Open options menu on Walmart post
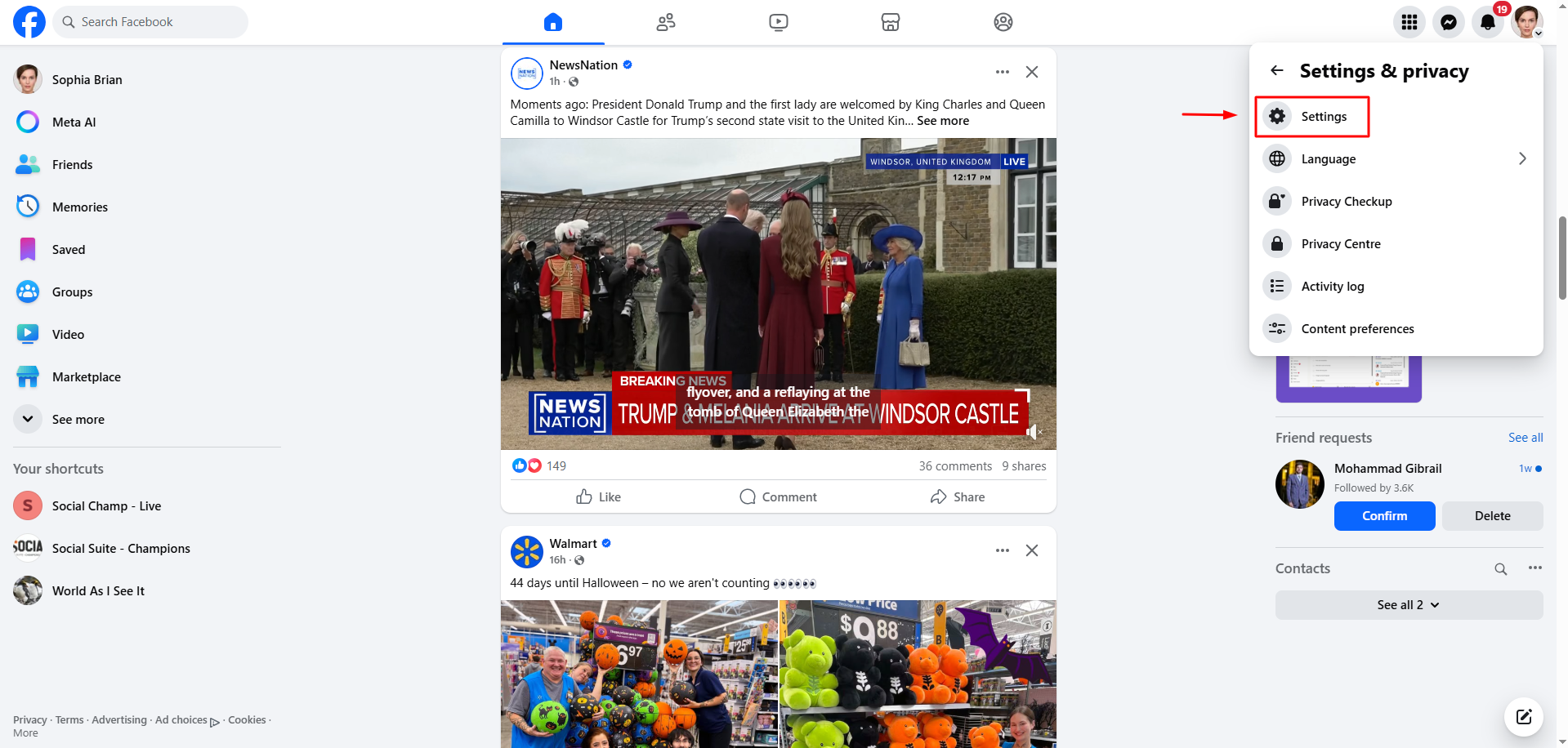The width and height of the screenshot is (1568, 748). click(x=1002, y=550)
